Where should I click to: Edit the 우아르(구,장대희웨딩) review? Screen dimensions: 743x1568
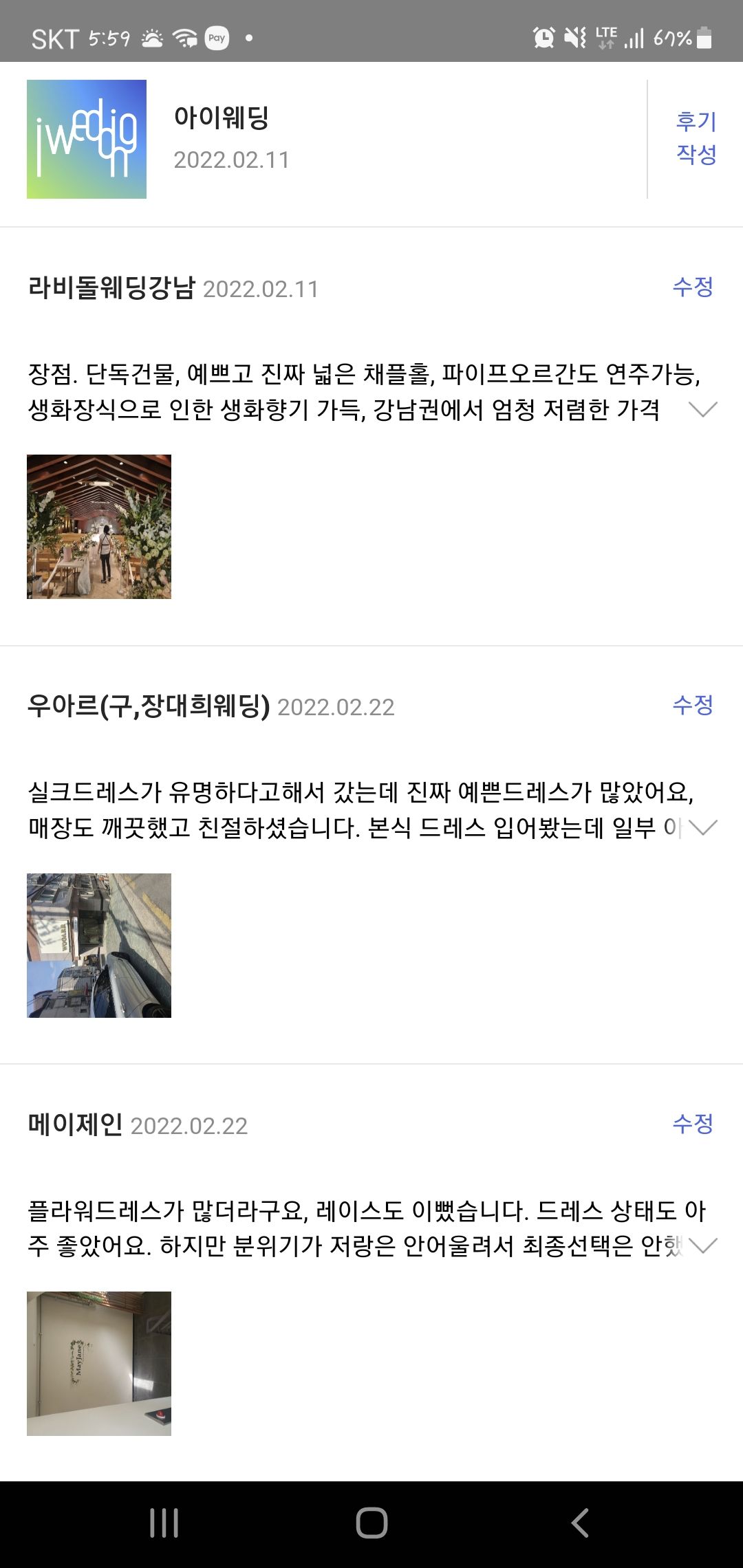693,705
